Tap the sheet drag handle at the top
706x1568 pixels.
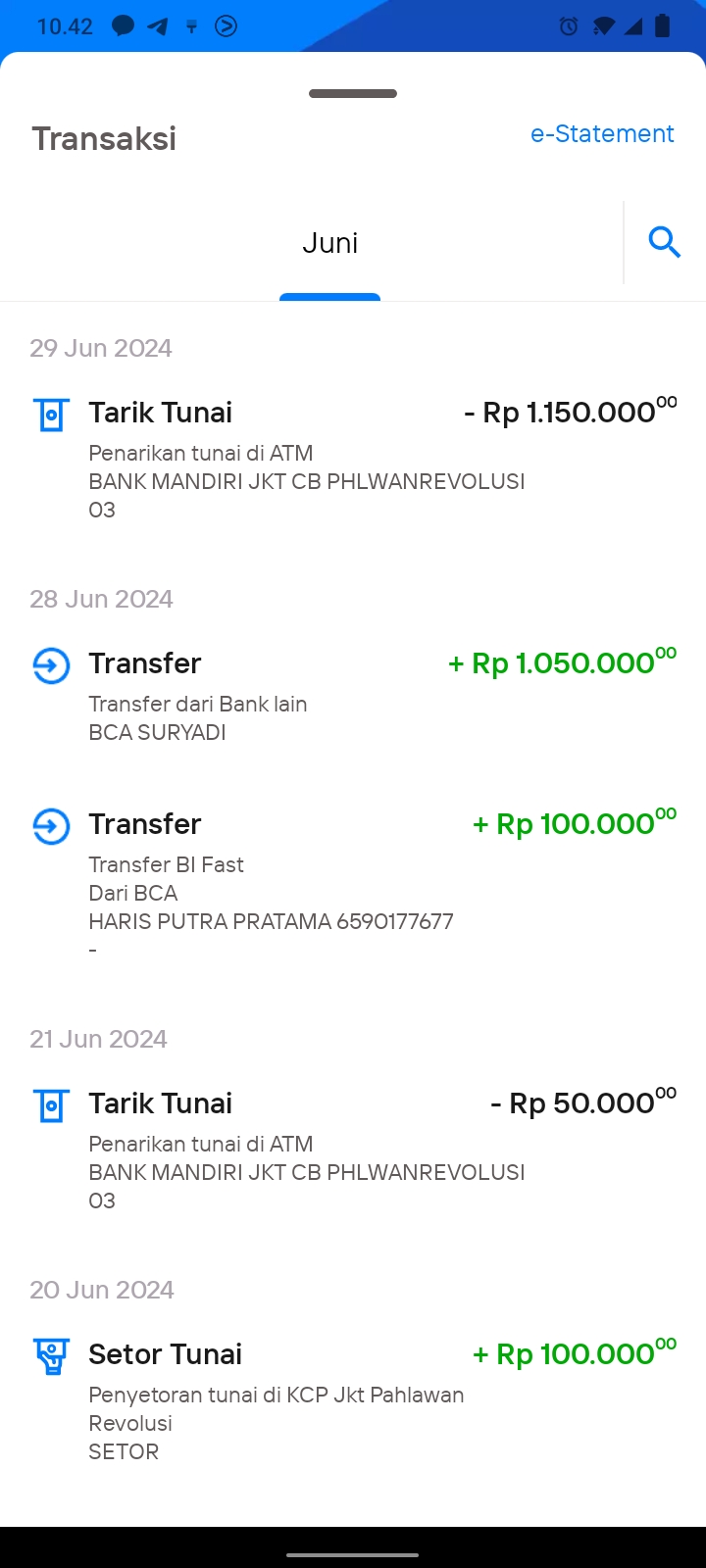[x=353, y=94]
